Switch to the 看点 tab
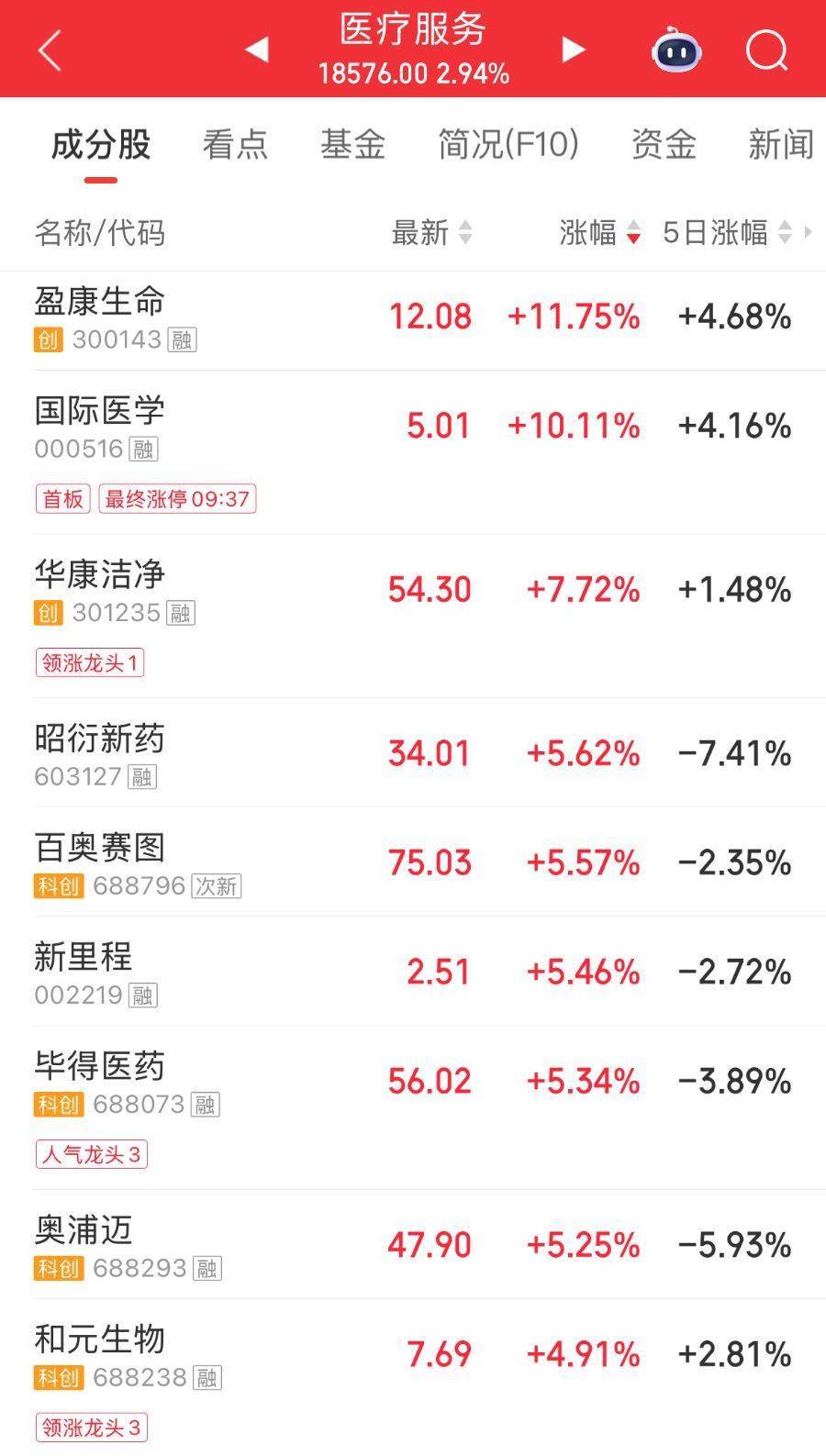Viewport: 826px width, 1456px height. coord(235,145)
